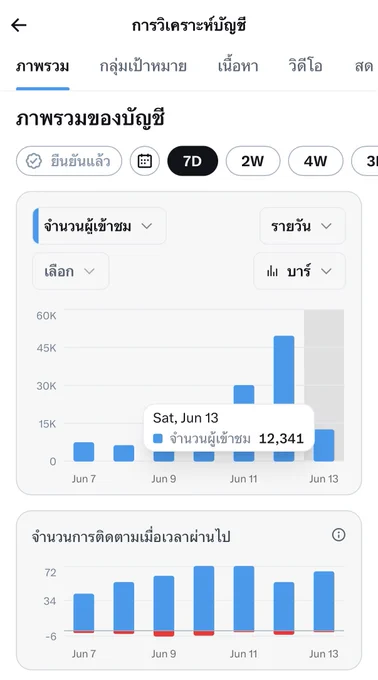Open the calendar date picker
This screenshot has width=378, height=680.
145,161
